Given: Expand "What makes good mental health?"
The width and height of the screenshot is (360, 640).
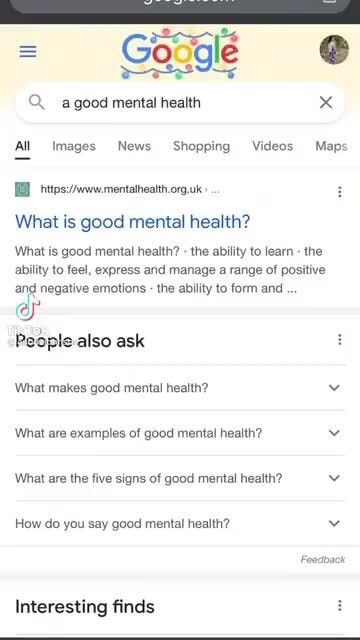Looking at the screenshot, I should pyautogui.click(x=180, y=388).
